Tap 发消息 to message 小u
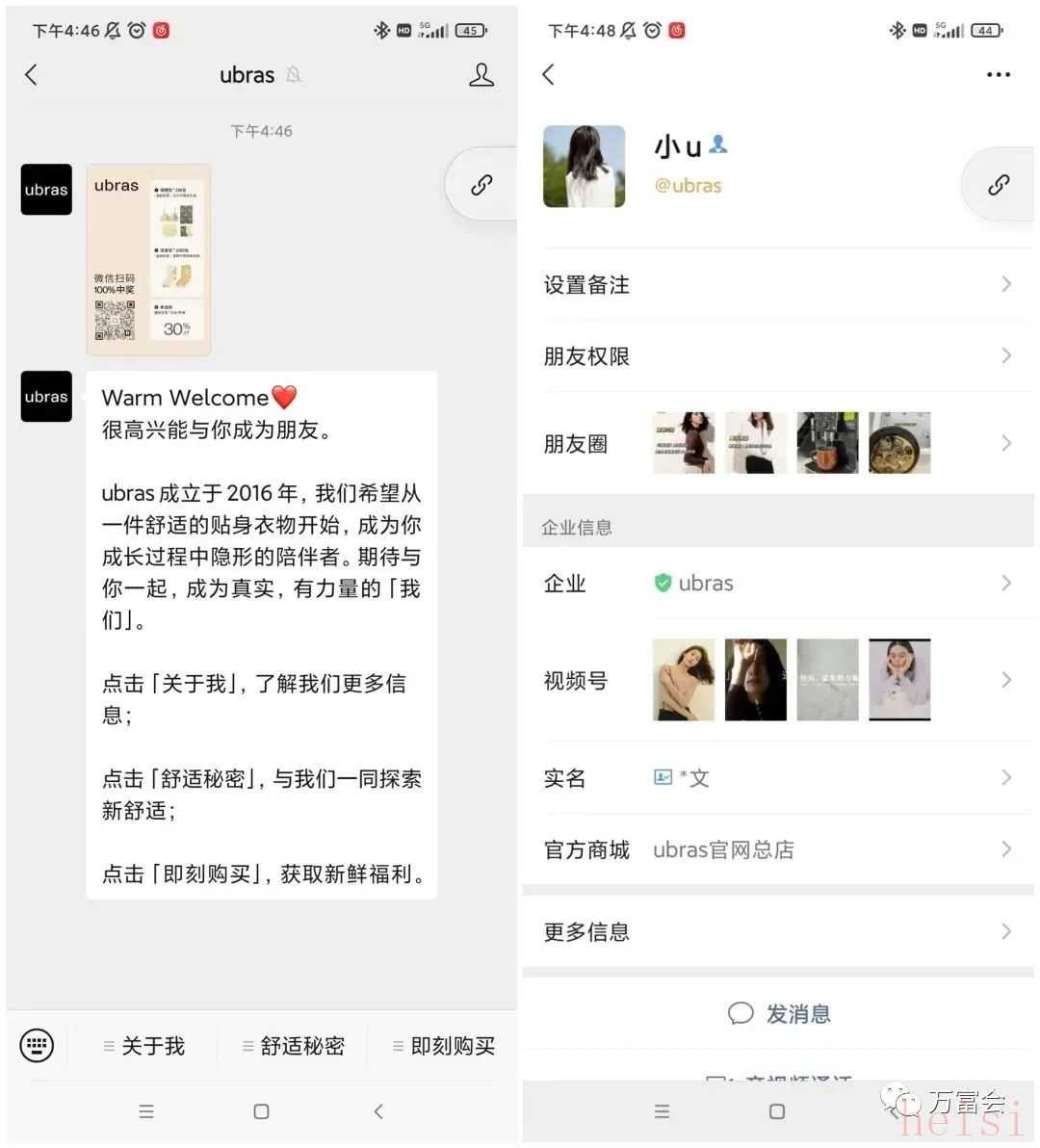Viewport: 1040px width, 1148px height. tap(778, 1013)
